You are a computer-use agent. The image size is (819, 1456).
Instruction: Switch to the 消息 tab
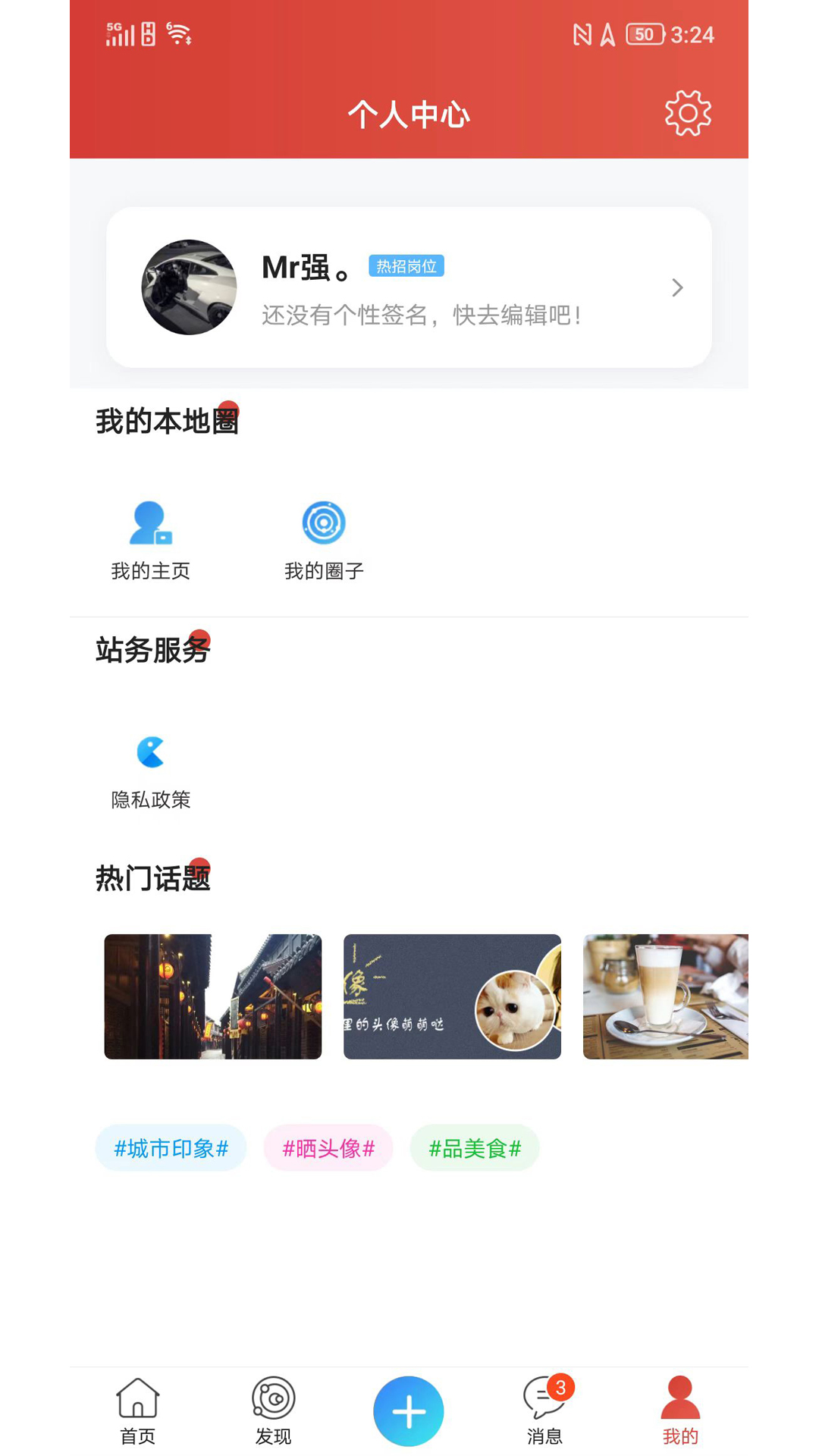544,1411
